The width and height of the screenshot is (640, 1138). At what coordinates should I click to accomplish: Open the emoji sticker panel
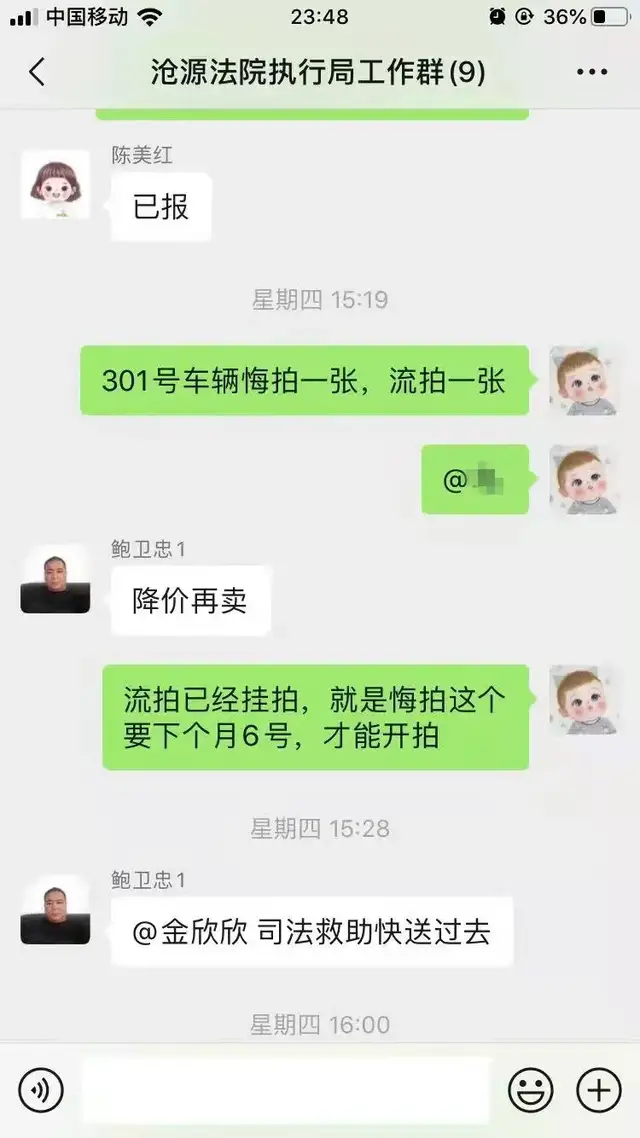coord(530,1089)
